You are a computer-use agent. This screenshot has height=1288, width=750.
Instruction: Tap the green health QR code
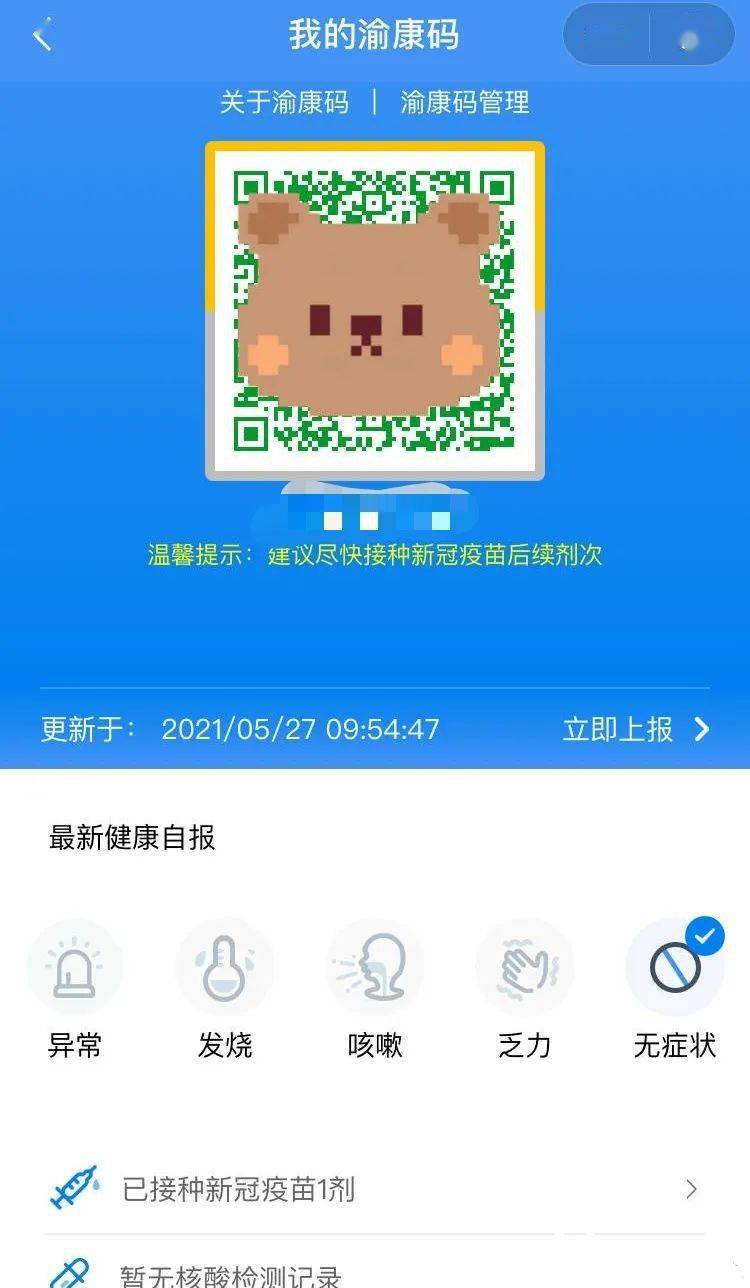tap(375, 310)
